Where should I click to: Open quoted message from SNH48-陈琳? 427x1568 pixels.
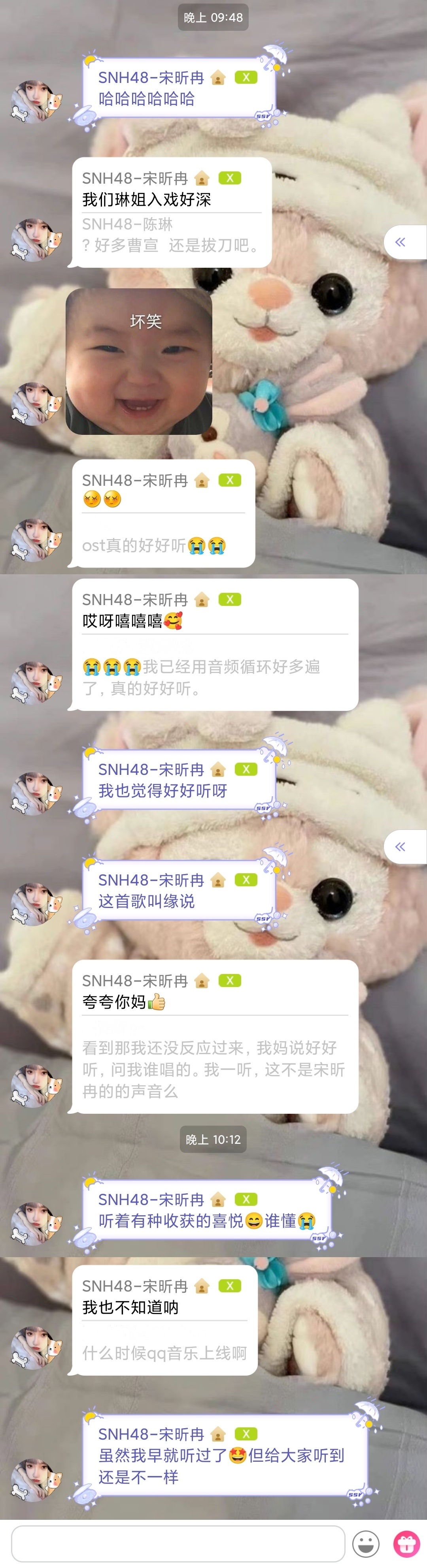click(171, 235)
